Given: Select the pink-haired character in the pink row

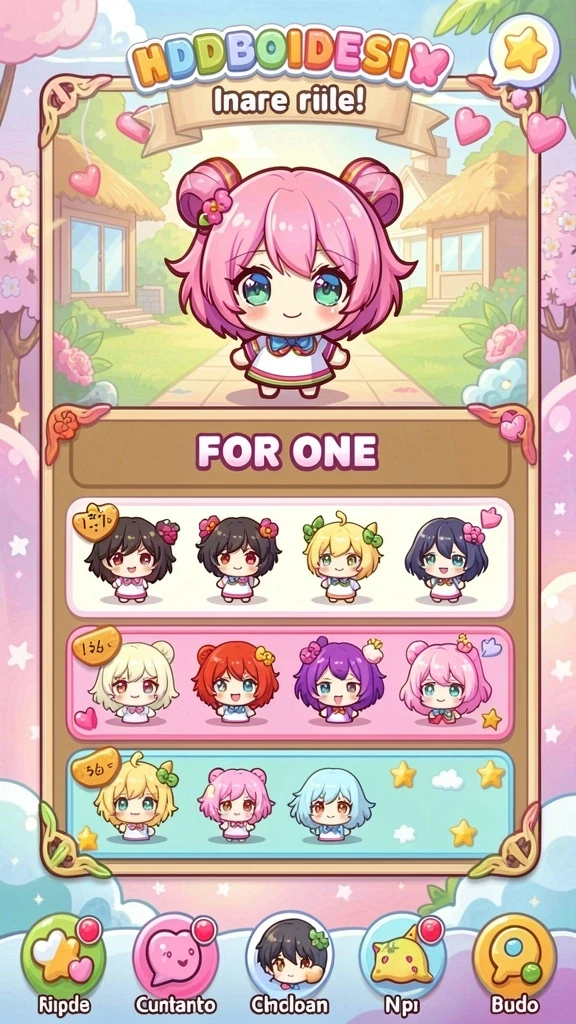Looking at the screenshot, I should click(445, 681).
